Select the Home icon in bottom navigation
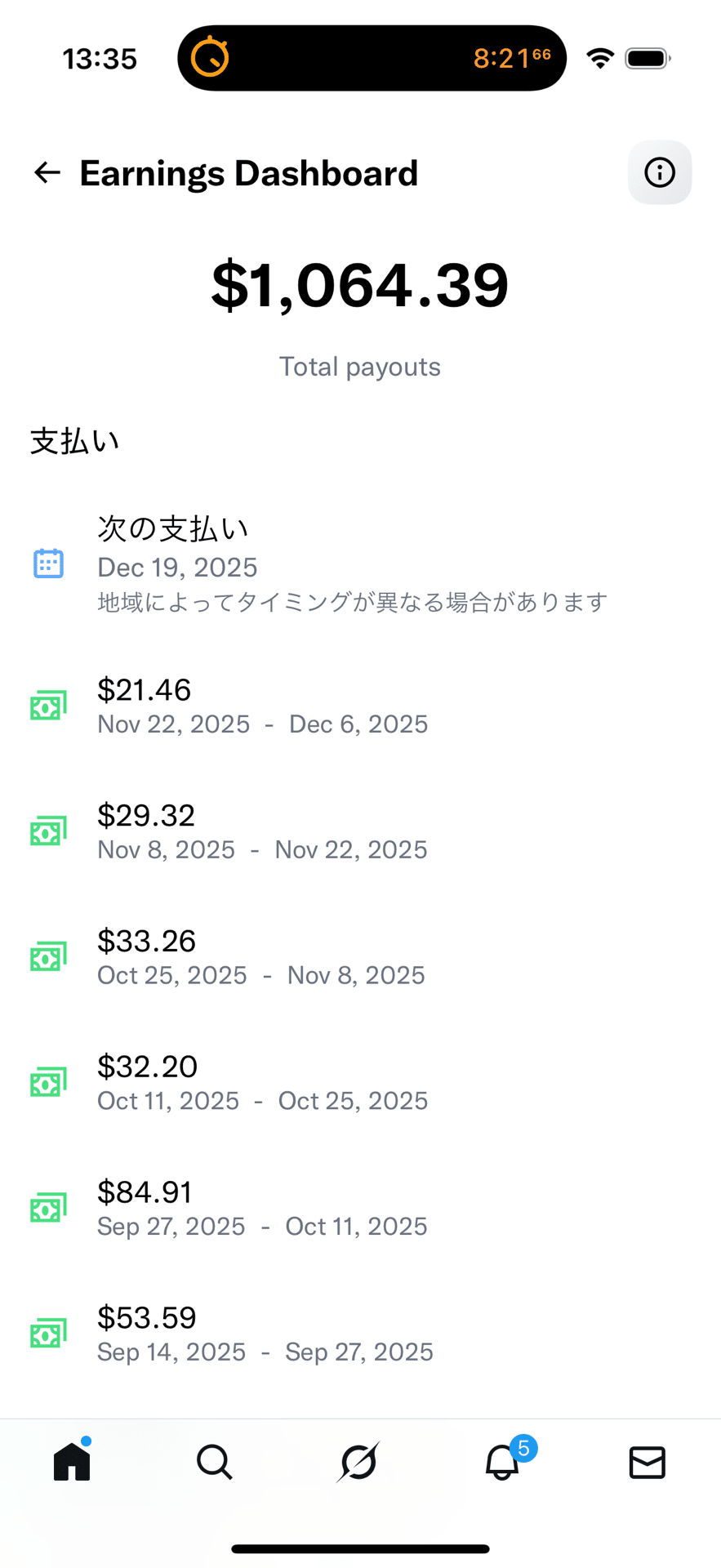 coord(72,1462)
